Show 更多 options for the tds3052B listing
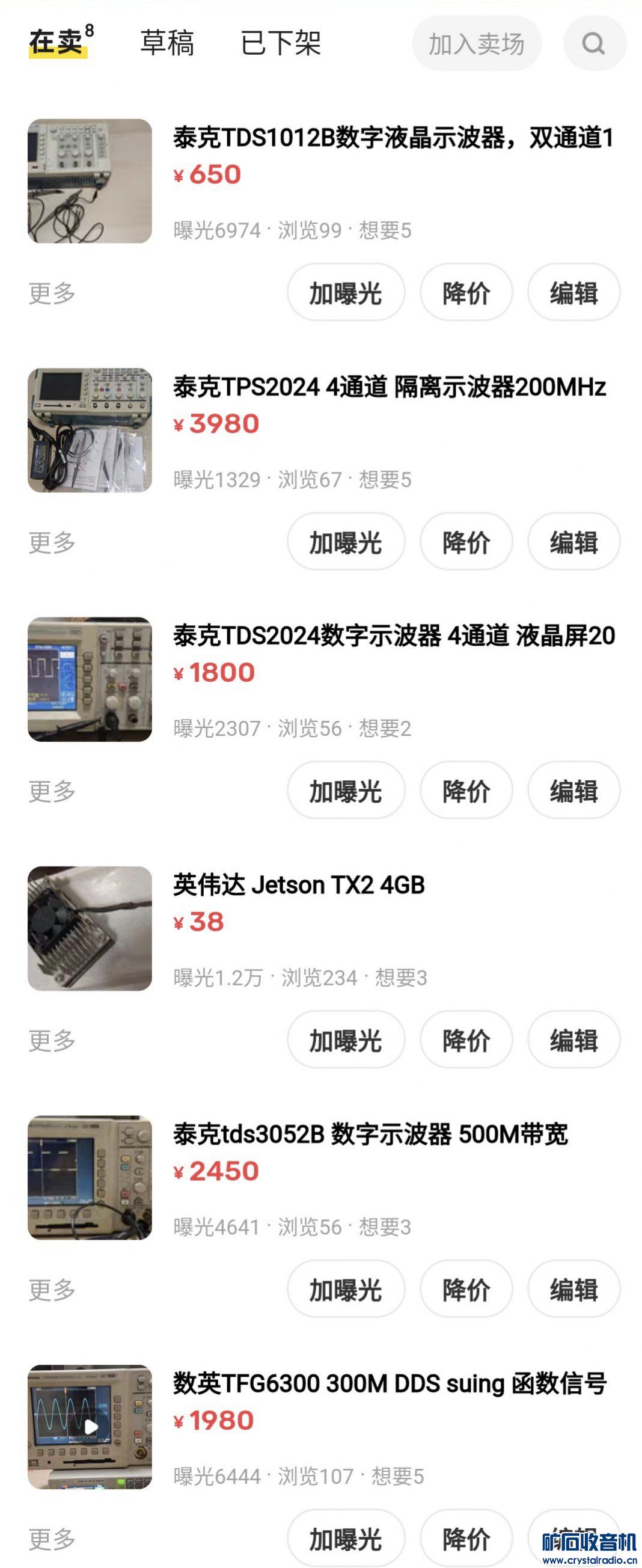Viewport: 642px width, 1568px height. coord(52,1288)
